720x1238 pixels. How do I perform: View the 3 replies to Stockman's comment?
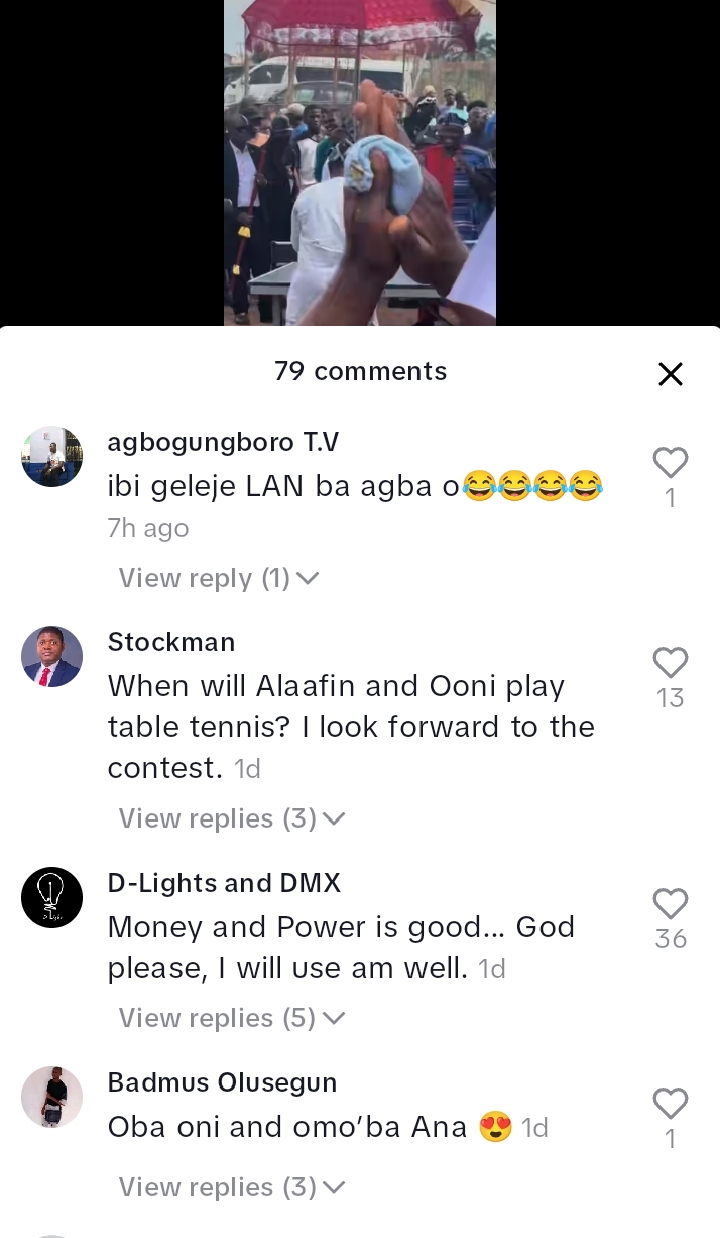231,819
